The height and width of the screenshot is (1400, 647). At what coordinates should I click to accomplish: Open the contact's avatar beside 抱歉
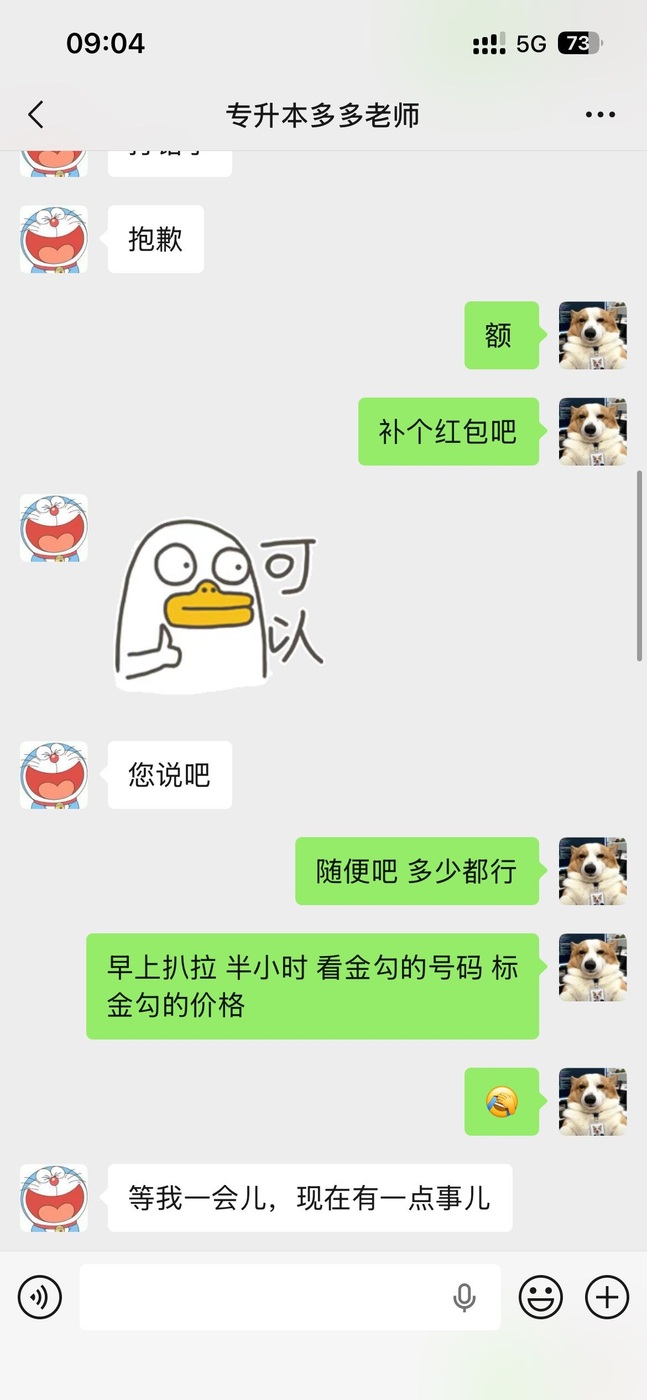[54, 240]
